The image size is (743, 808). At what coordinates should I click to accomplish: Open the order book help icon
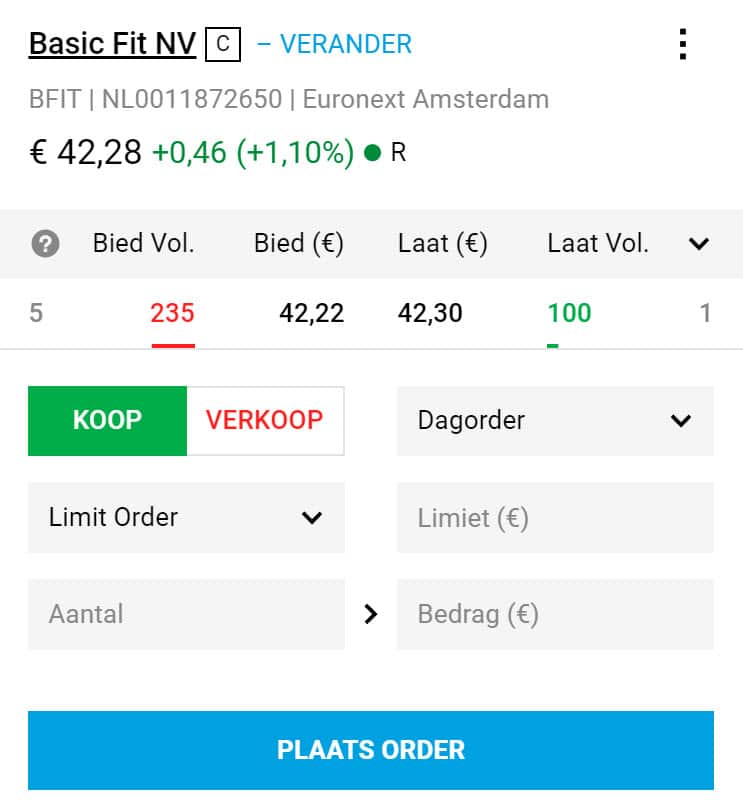click(45, 243)
